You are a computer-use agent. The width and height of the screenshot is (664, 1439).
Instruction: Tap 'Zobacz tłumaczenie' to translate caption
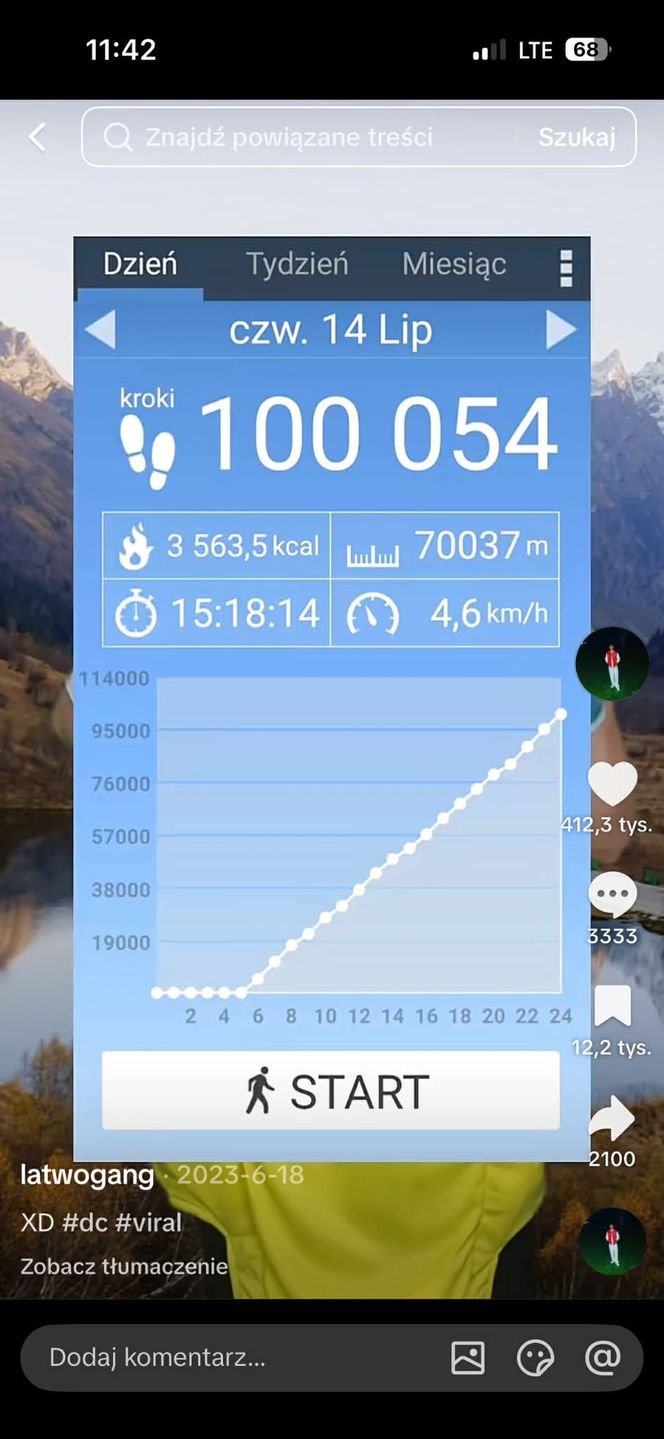point(124,1266)
